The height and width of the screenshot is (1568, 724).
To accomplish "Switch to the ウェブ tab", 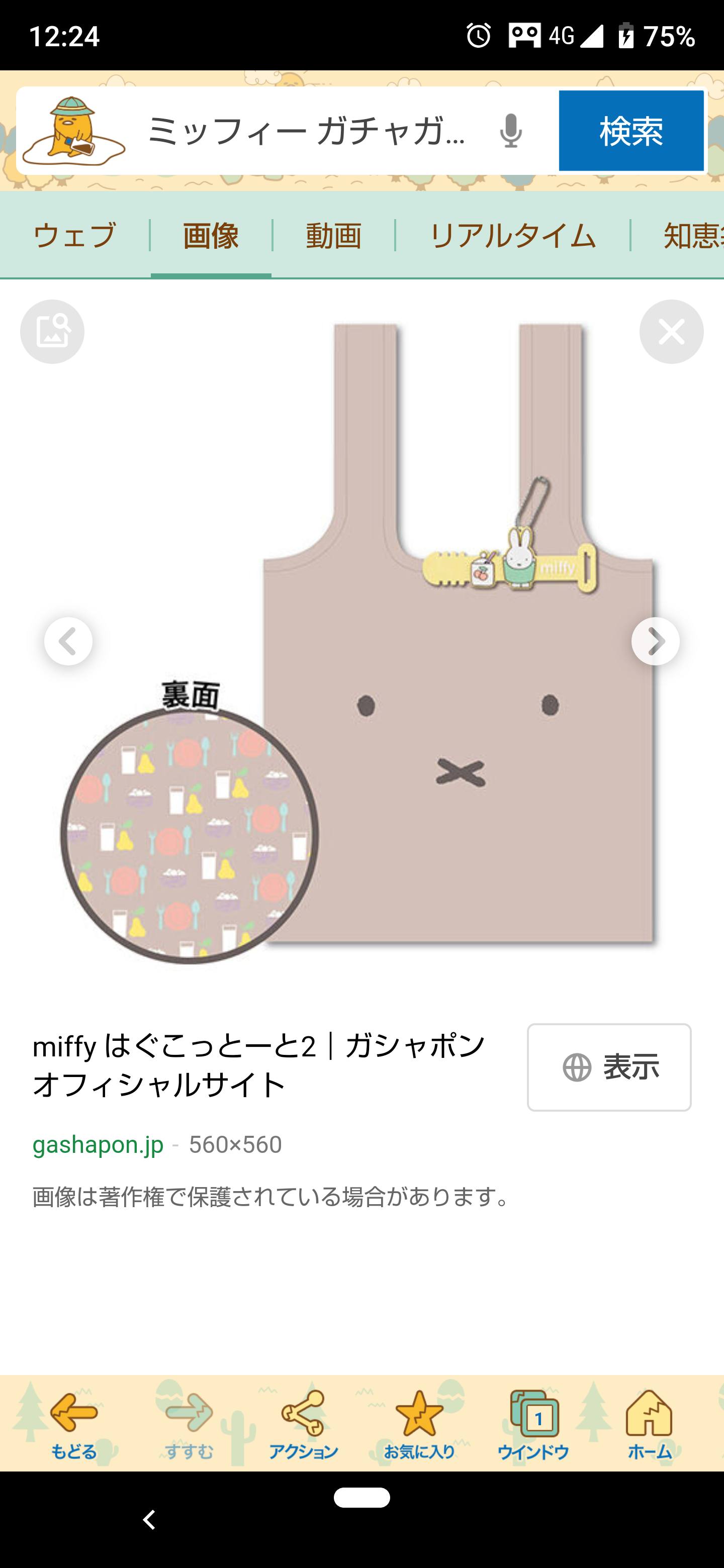I will click(74, 236).
